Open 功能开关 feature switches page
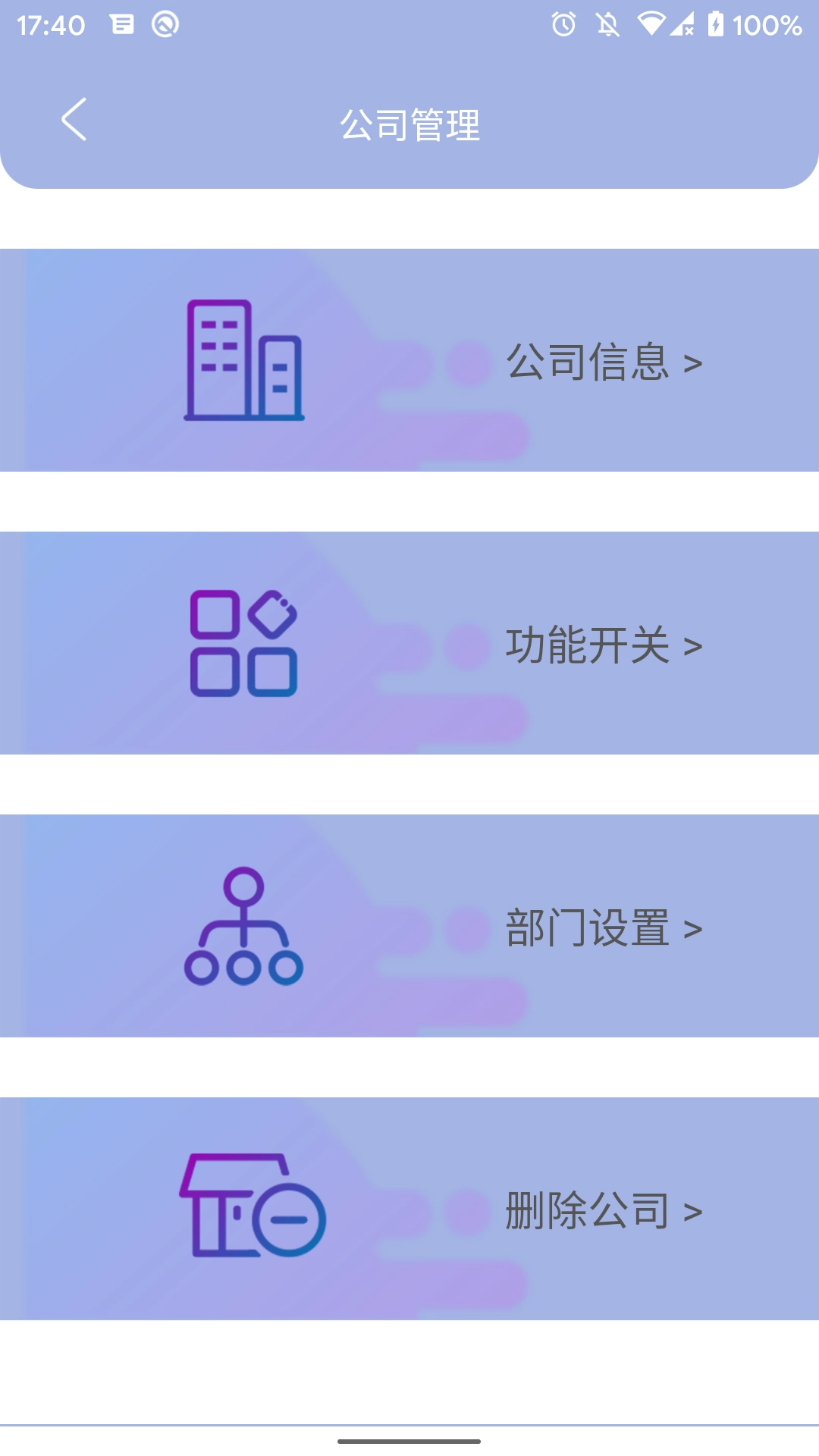 591,645
